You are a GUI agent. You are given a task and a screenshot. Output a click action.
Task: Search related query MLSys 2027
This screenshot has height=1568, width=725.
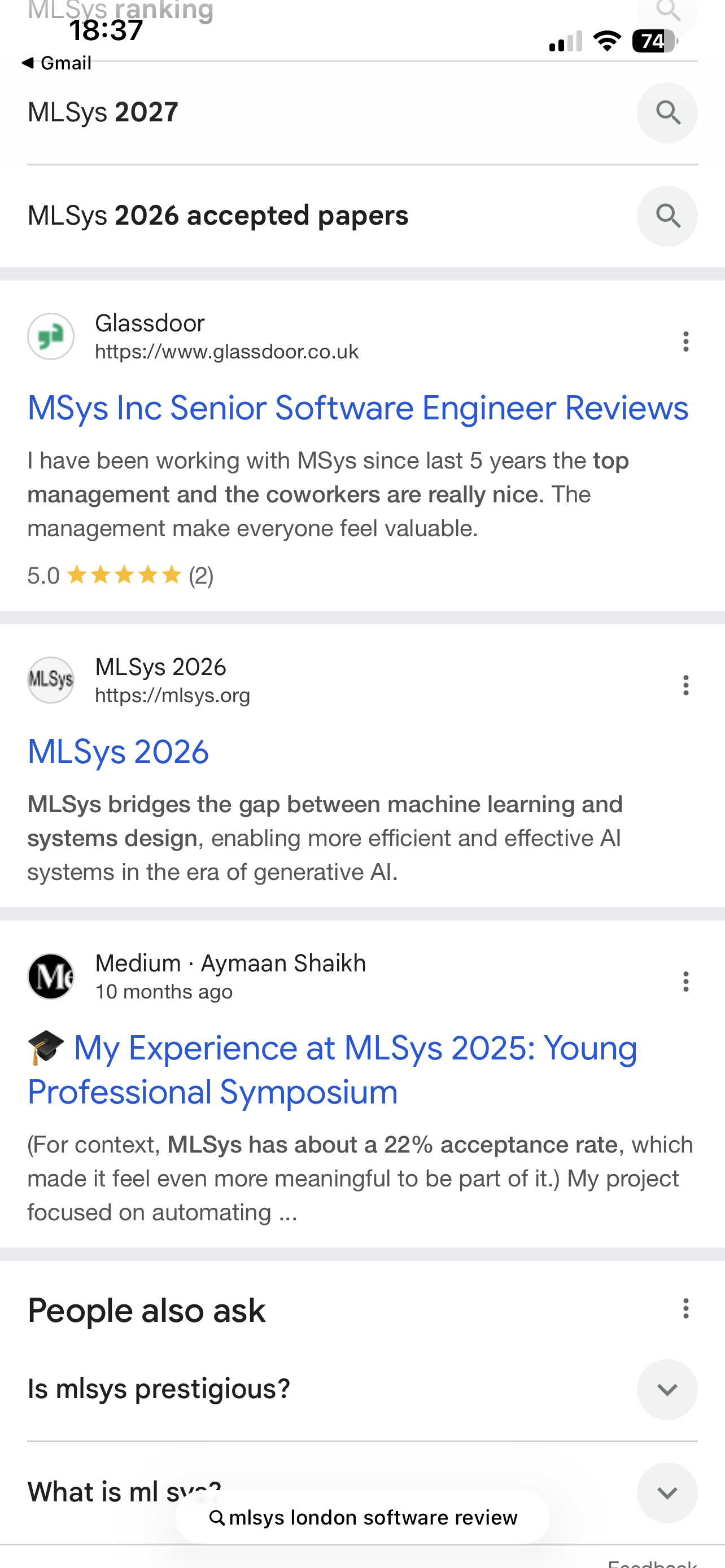click(x=103, y=113)
